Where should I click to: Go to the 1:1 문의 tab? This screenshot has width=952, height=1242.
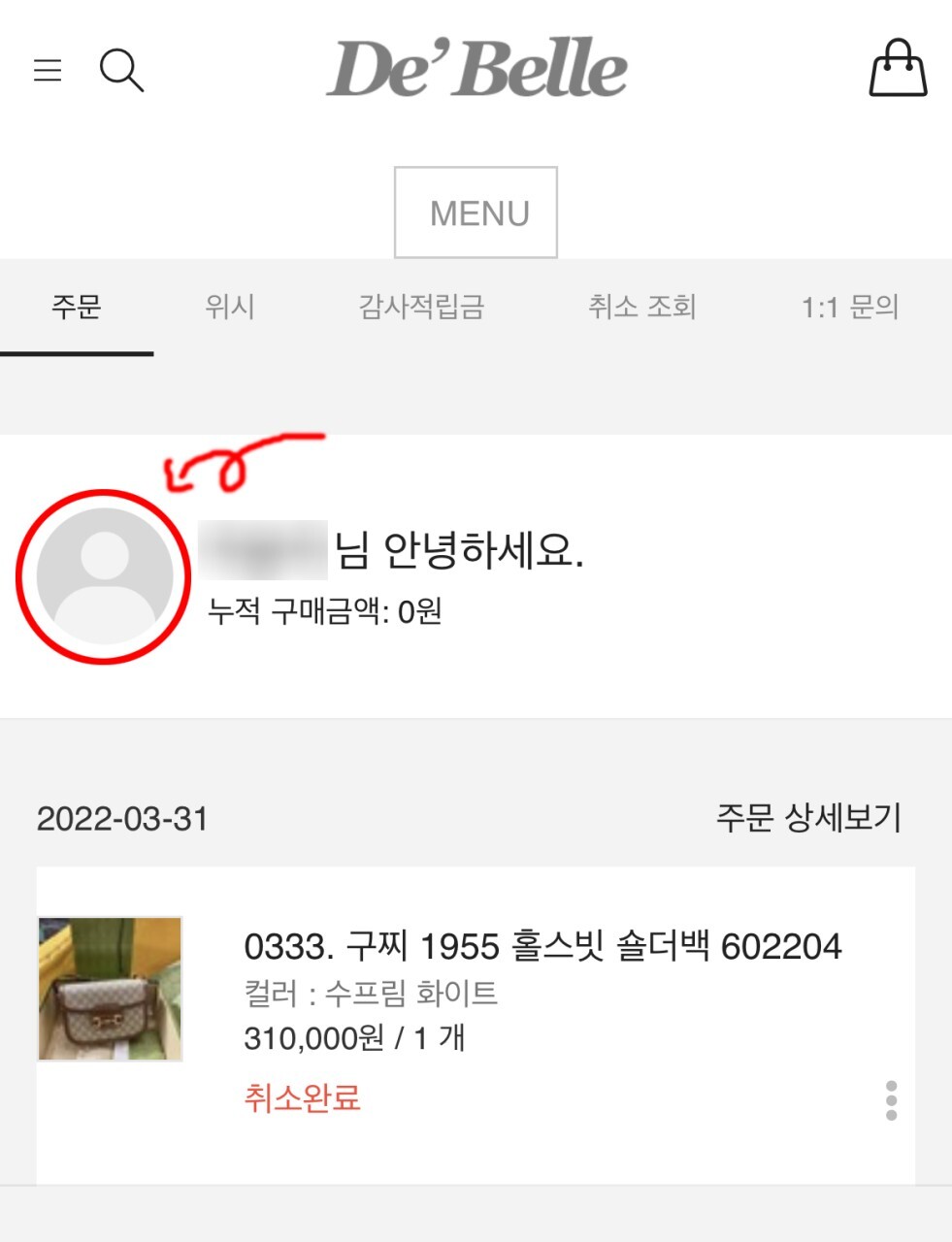850,308
